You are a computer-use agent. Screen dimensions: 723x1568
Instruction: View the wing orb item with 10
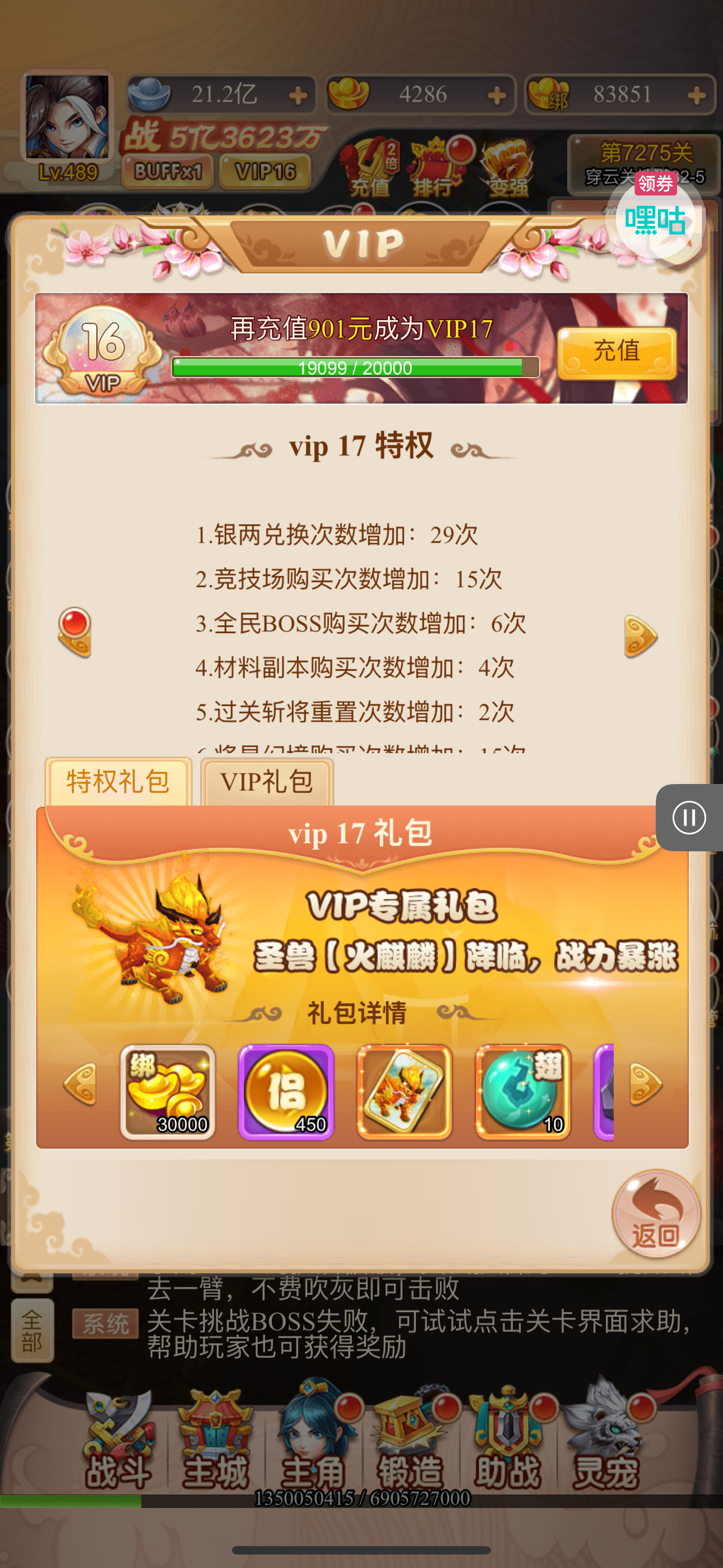(x=523, y=1091)
